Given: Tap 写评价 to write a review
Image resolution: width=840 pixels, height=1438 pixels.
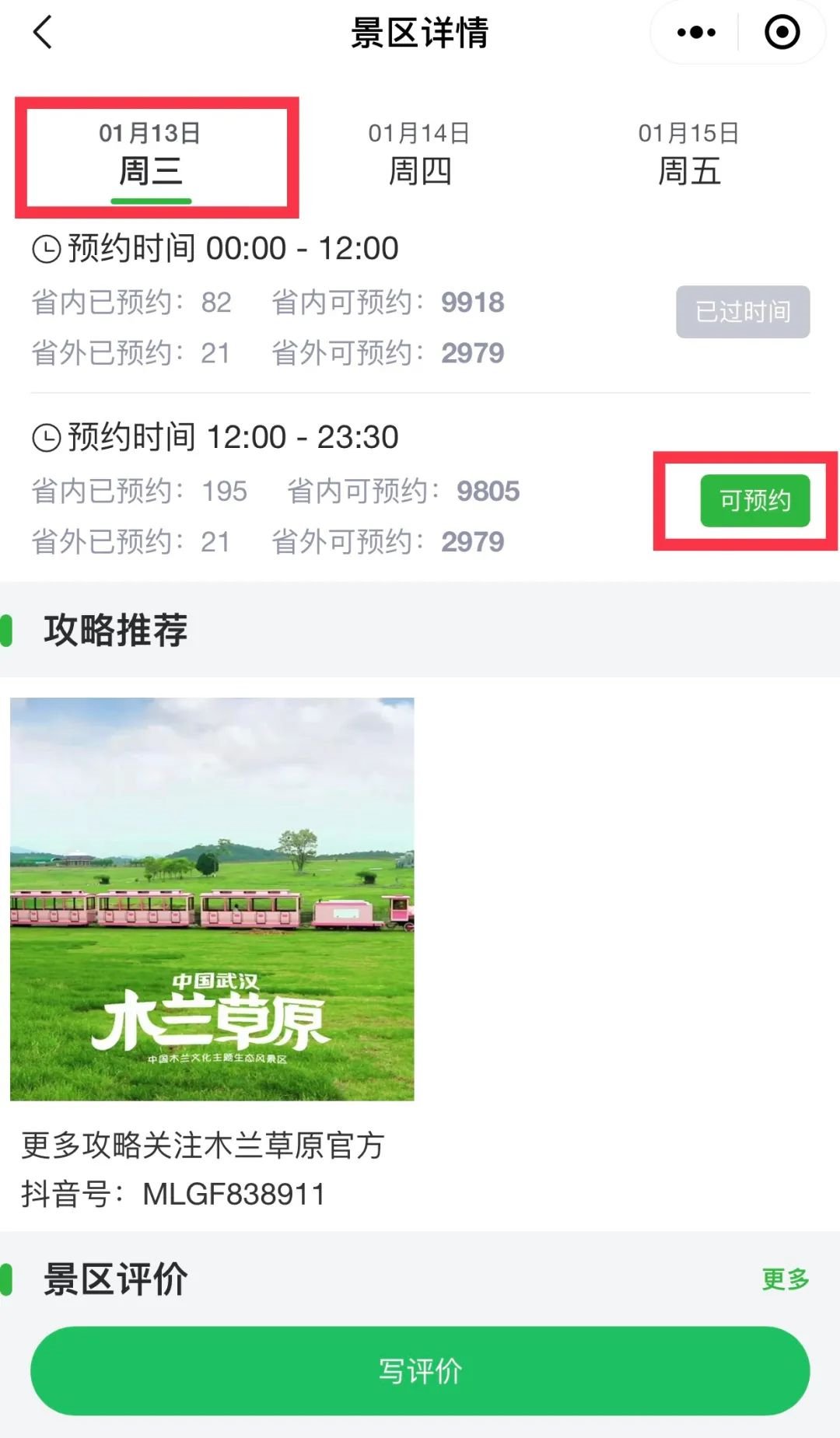Looking at the screenshot, I should 420,1370.
